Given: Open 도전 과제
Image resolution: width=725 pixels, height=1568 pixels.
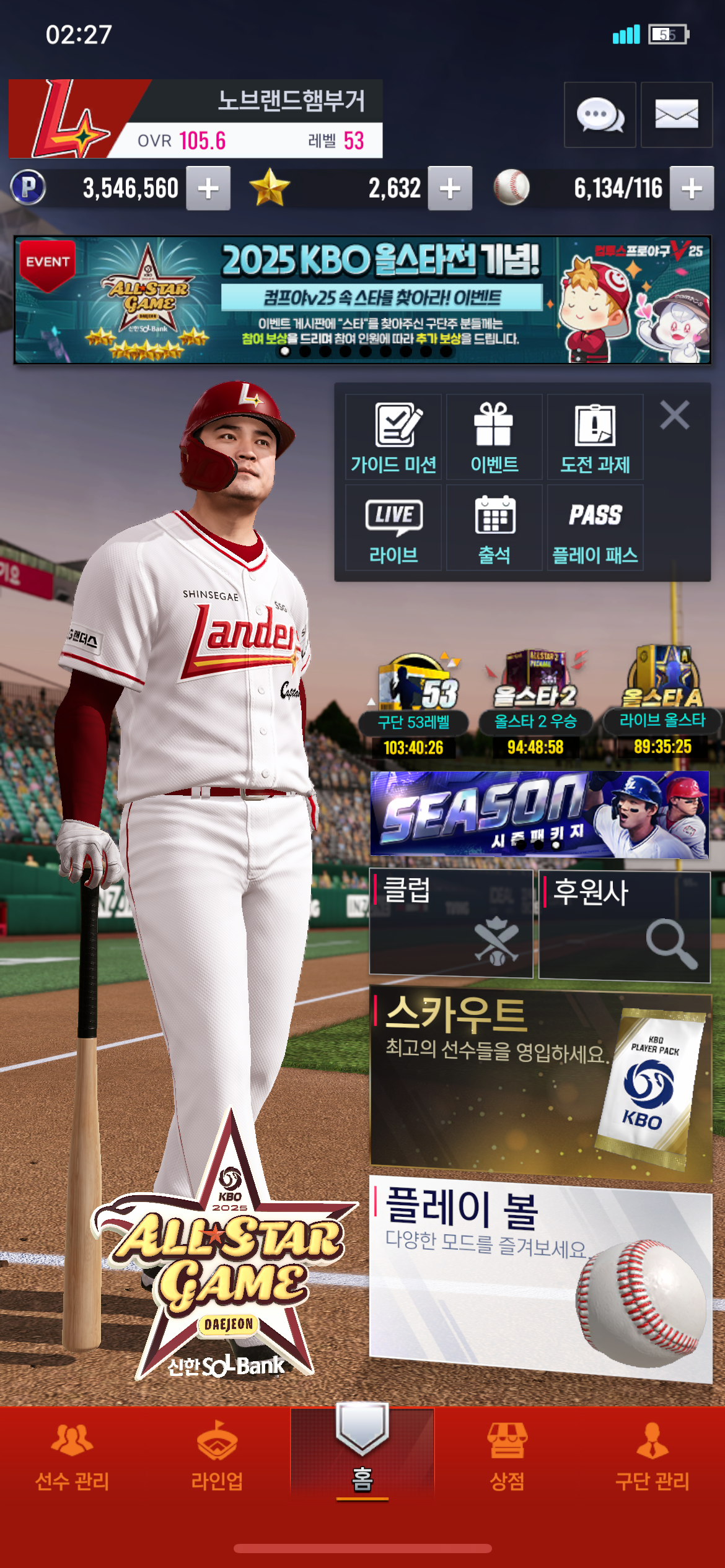Looking at the screenshot, I should [595, 437].
